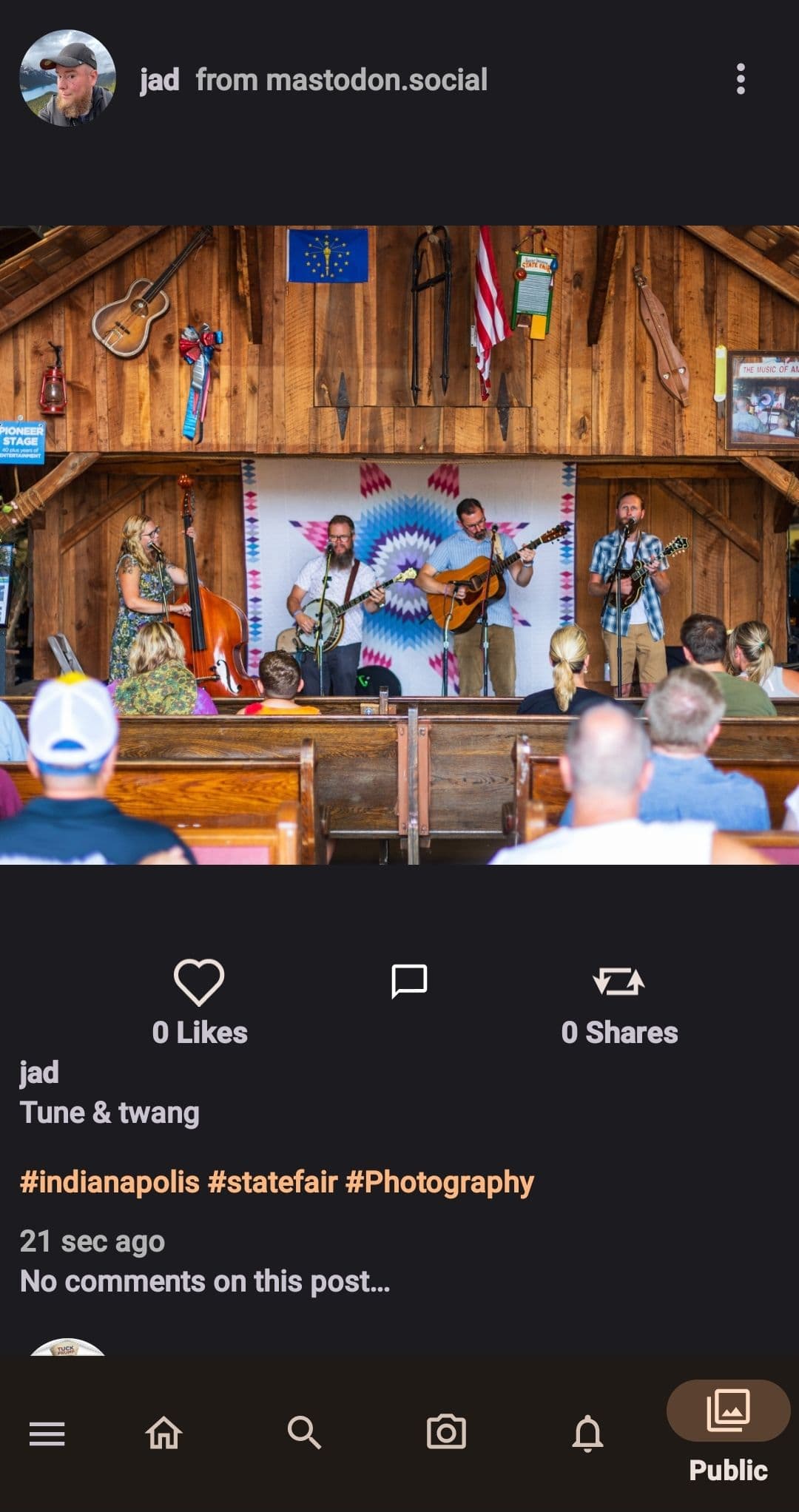799x1512 pixels.
Task: Tap the jad username in the header
Action: pyautogui.click(x=160, y=80)
